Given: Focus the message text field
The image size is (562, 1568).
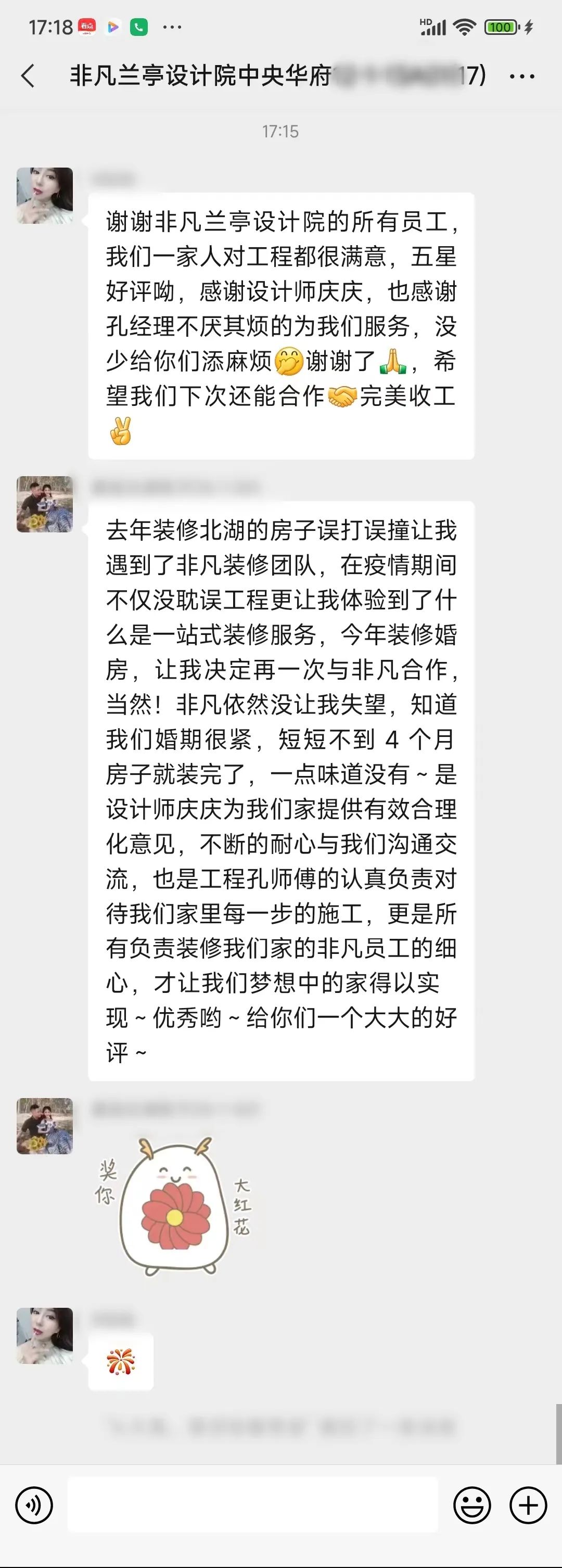Looking at the screenshot, I should click(252, 1505).
